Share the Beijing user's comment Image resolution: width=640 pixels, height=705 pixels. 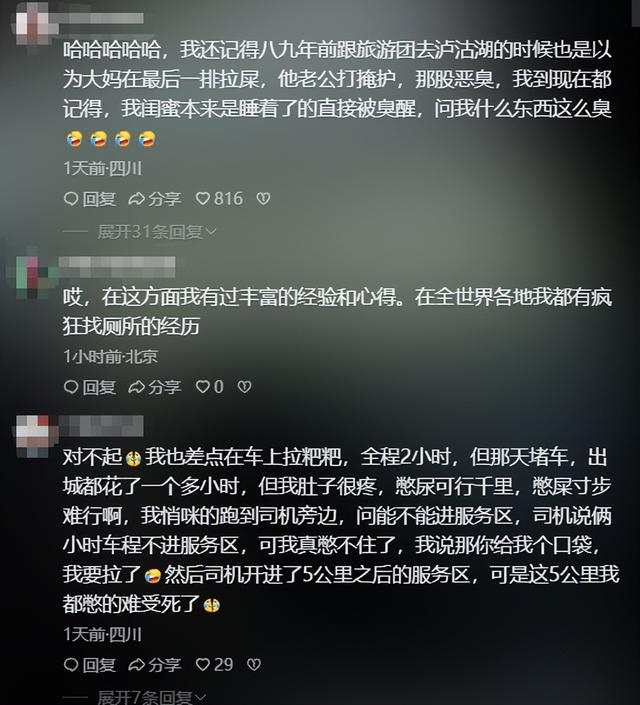154,386
